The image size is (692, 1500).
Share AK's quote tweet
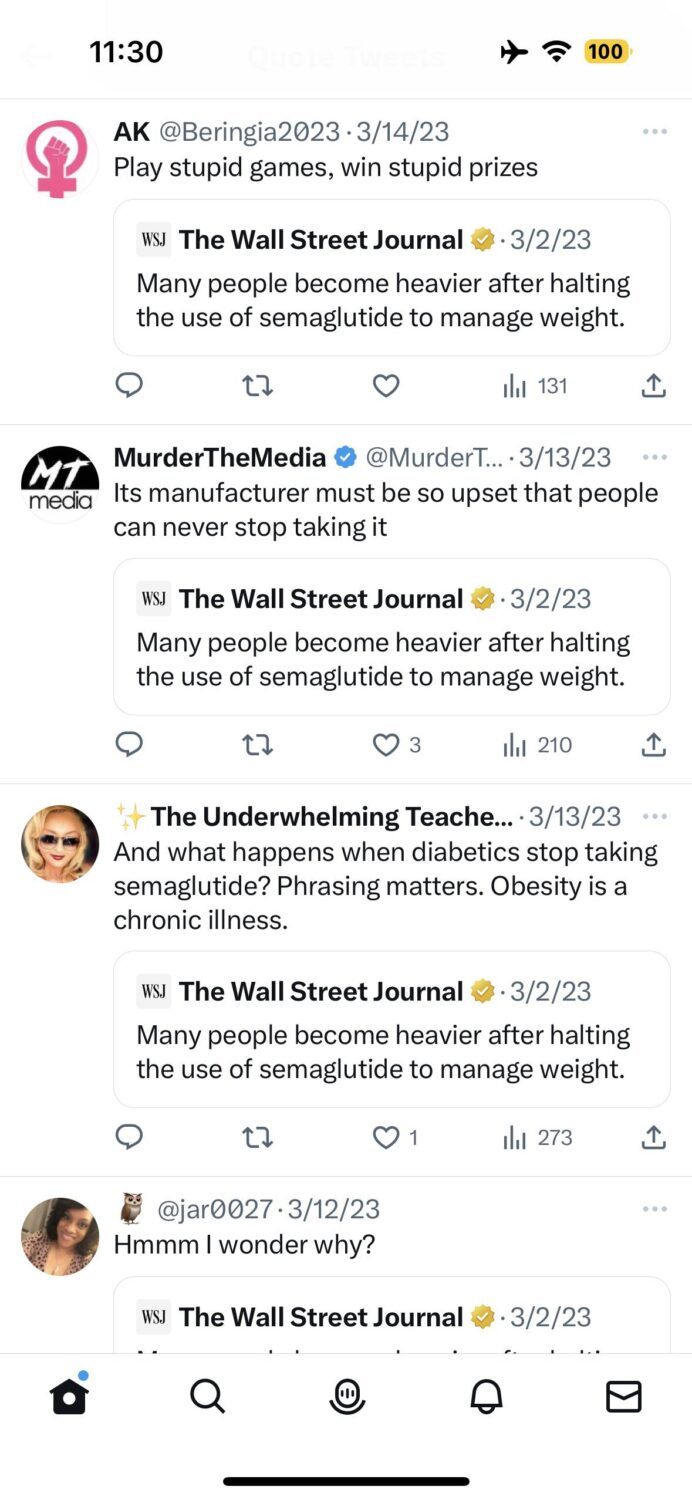point(653,385)
